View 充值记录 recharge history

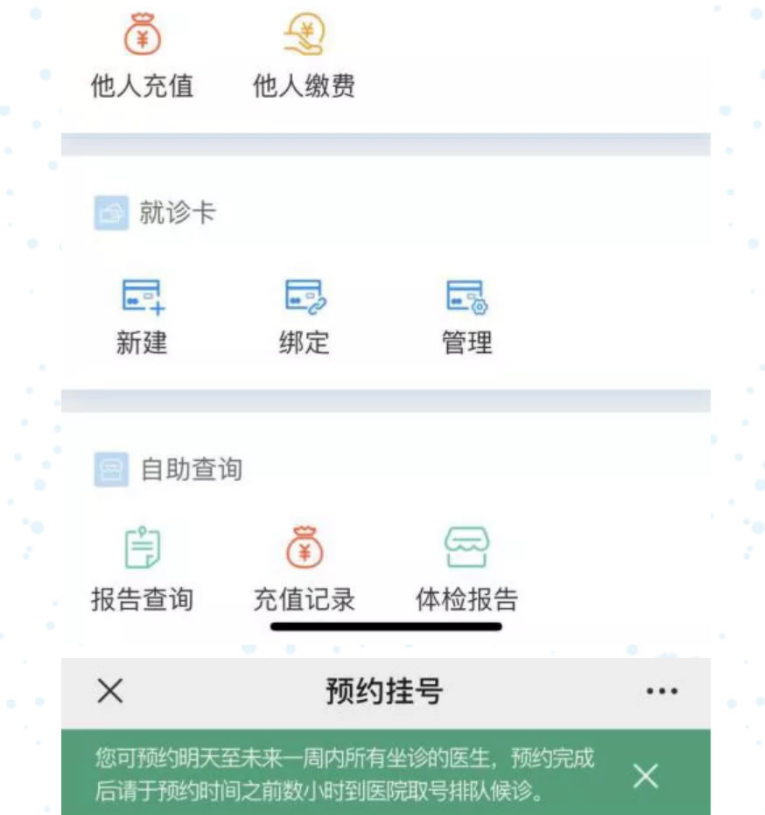coord(304,572)
